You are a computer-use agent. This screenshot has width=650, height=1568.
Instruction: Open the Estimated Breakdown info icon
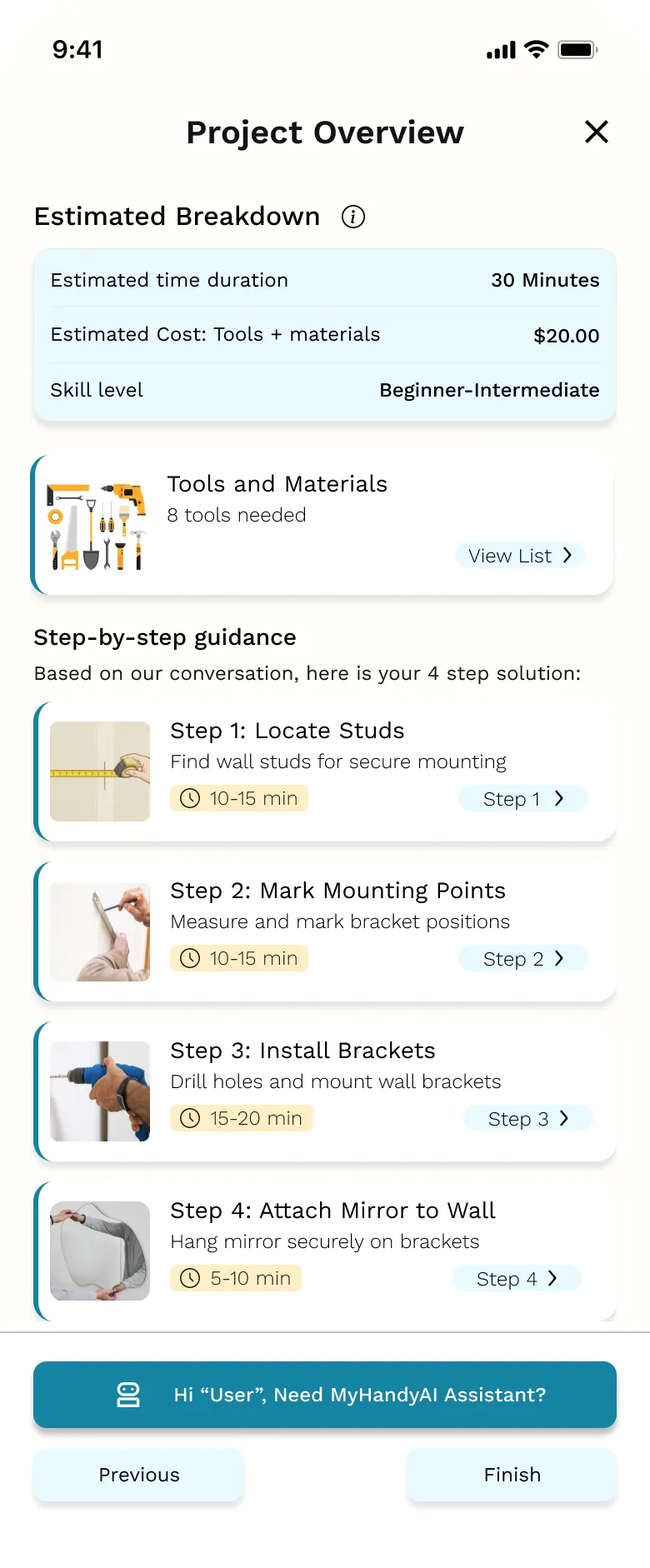point(353,217)
